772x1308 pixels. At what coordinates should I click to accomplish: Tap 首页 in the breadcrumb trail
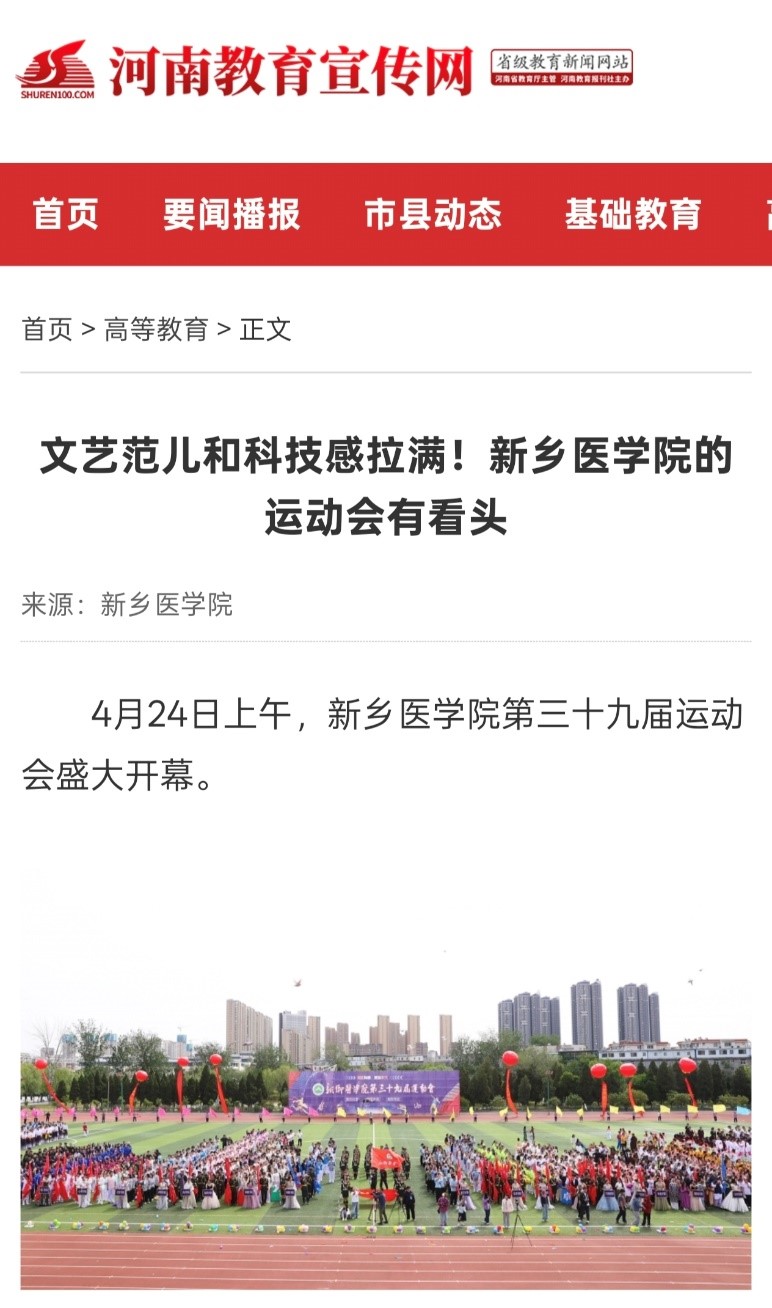(x=47, y=329)
